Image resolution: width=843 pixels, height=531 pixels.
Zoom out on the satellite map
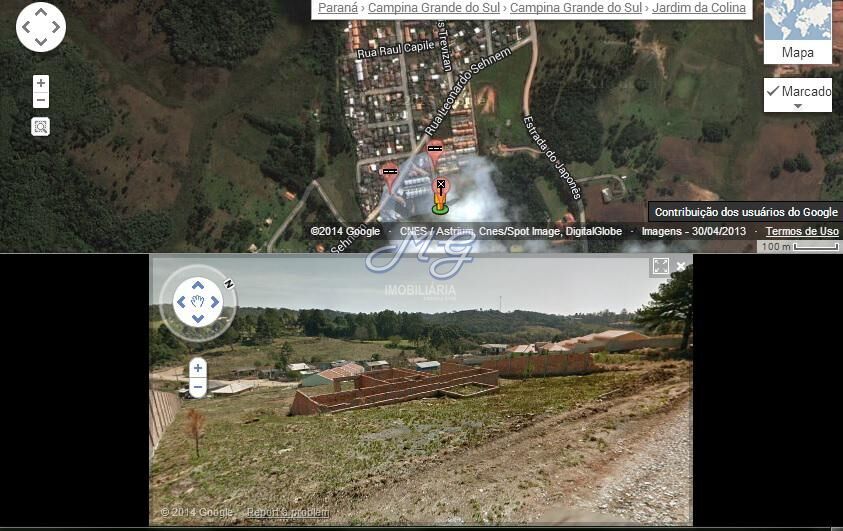(x=41, y=100)
